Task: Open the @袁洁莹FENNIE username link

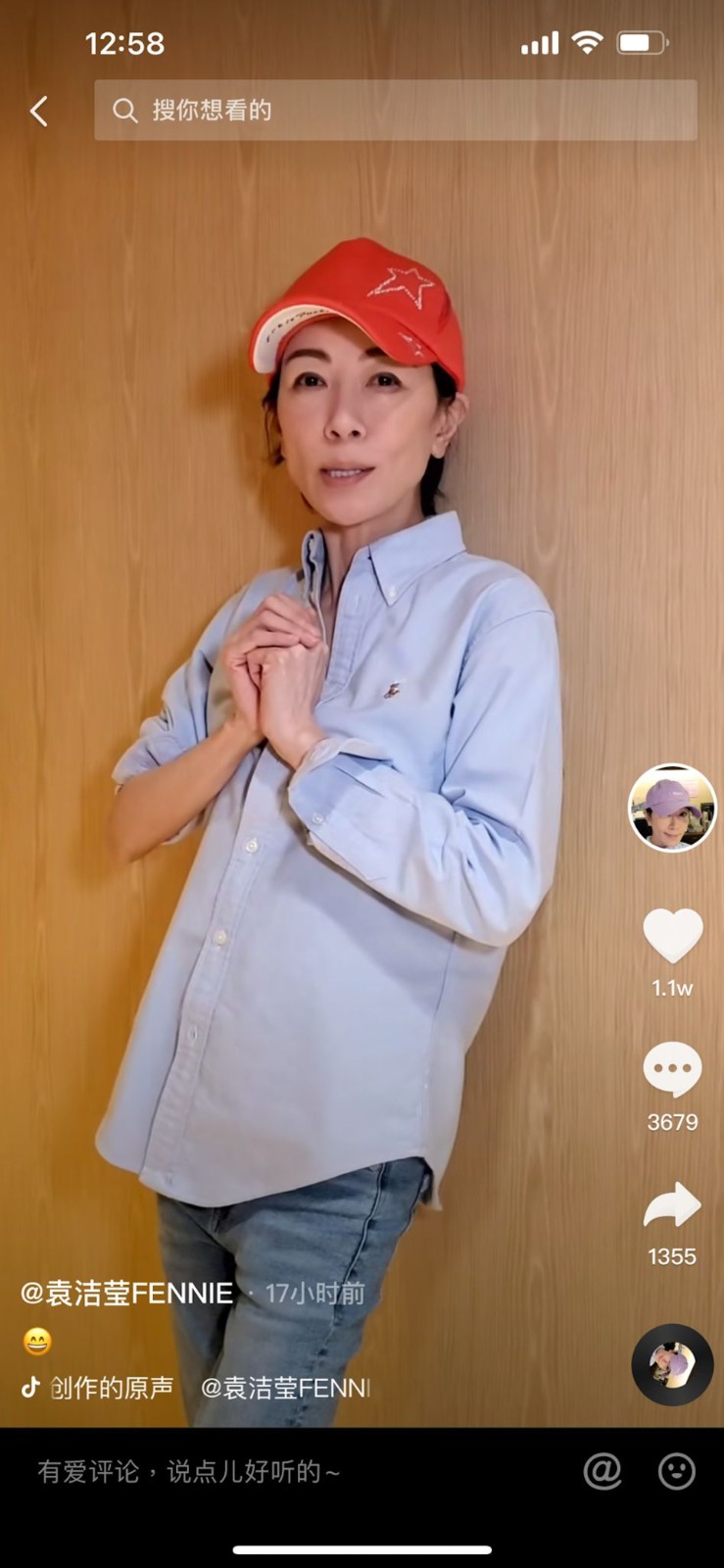Action: click(x=126, y=1294)
